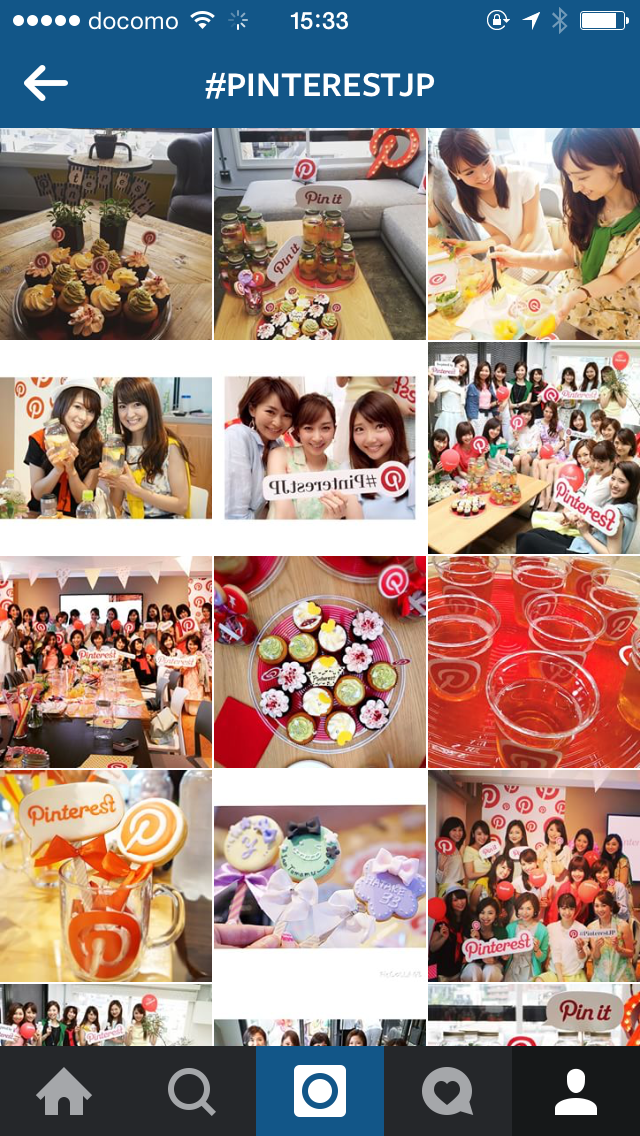This screenshot has height=1136, width=640.
Task: Open three women #PinterestJP sign photo
Action: [x=320, y=447]
